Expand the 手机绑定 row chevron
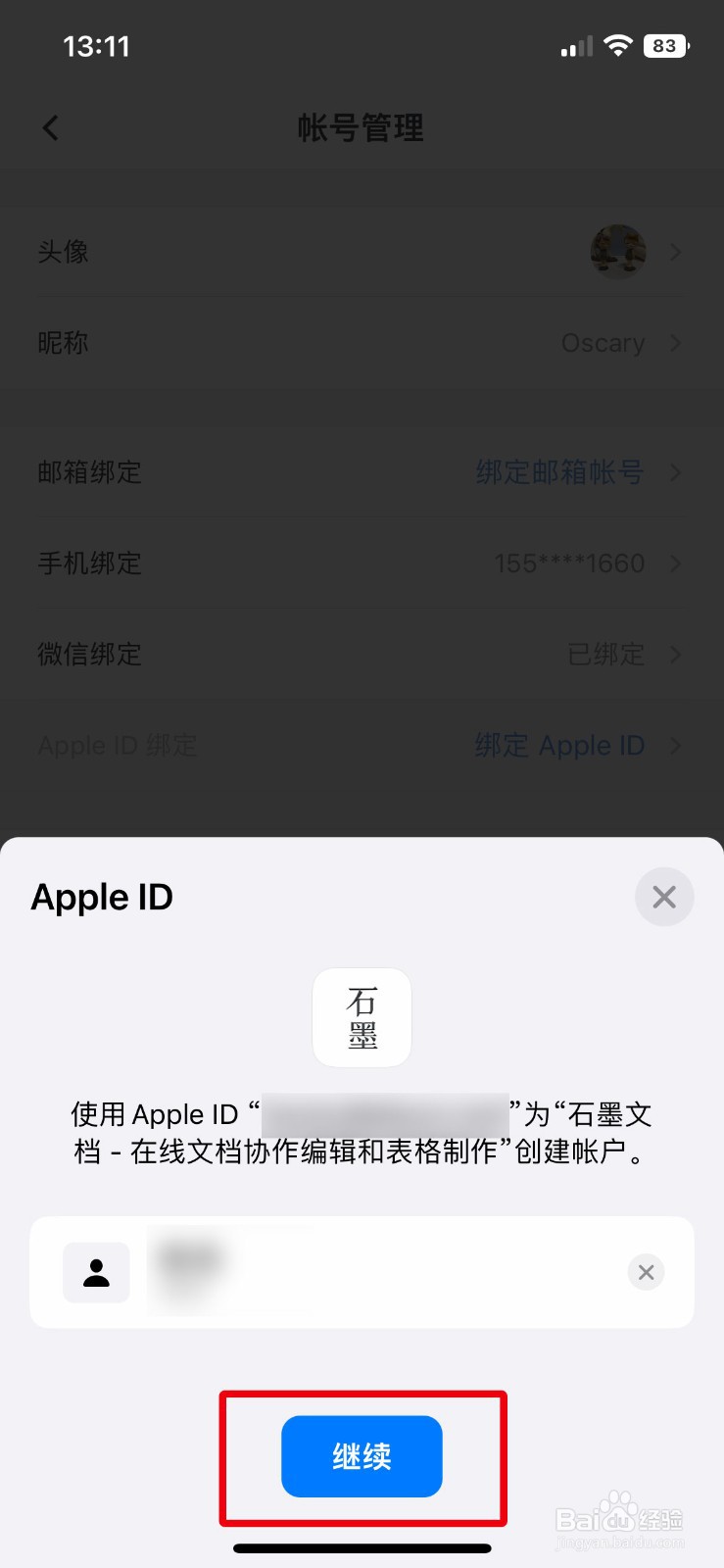Image resolution: width=724 pixels, height=1568 pixels. (675, 563)
